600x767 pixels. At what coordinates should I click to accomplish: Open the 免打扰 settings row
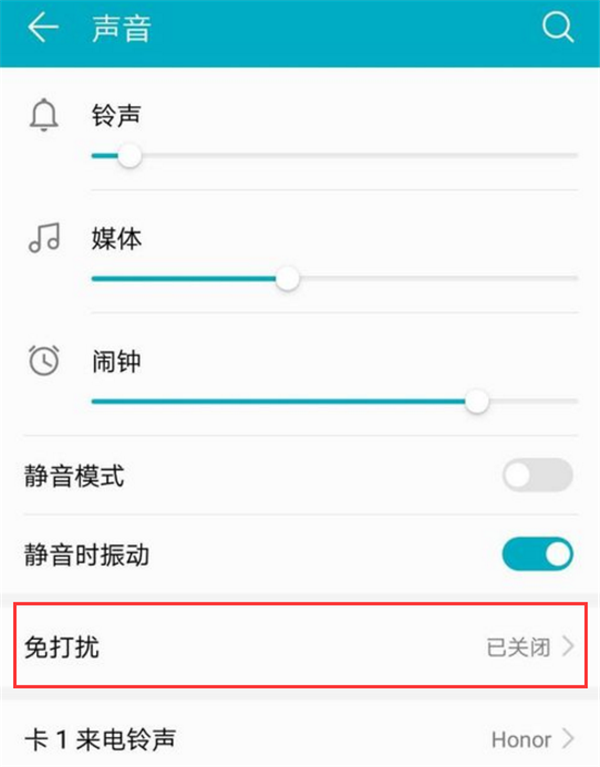click(299, 646)
